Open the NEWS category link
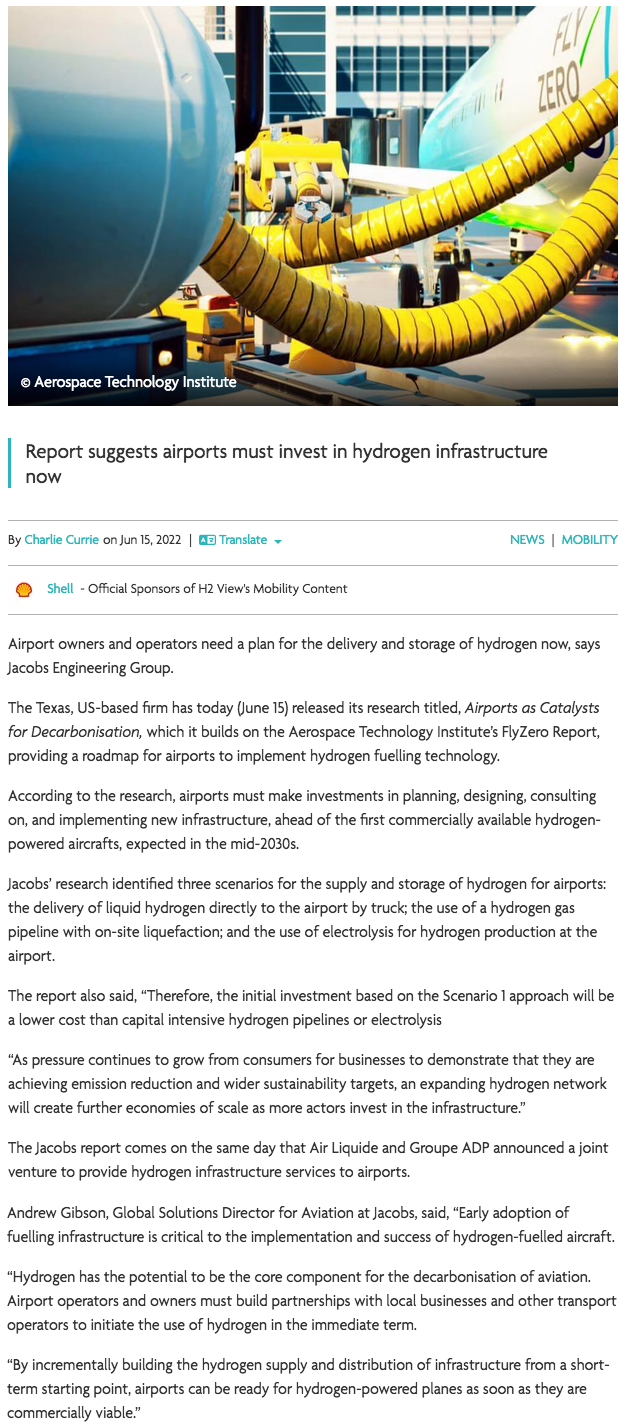 tap(527, 540)
